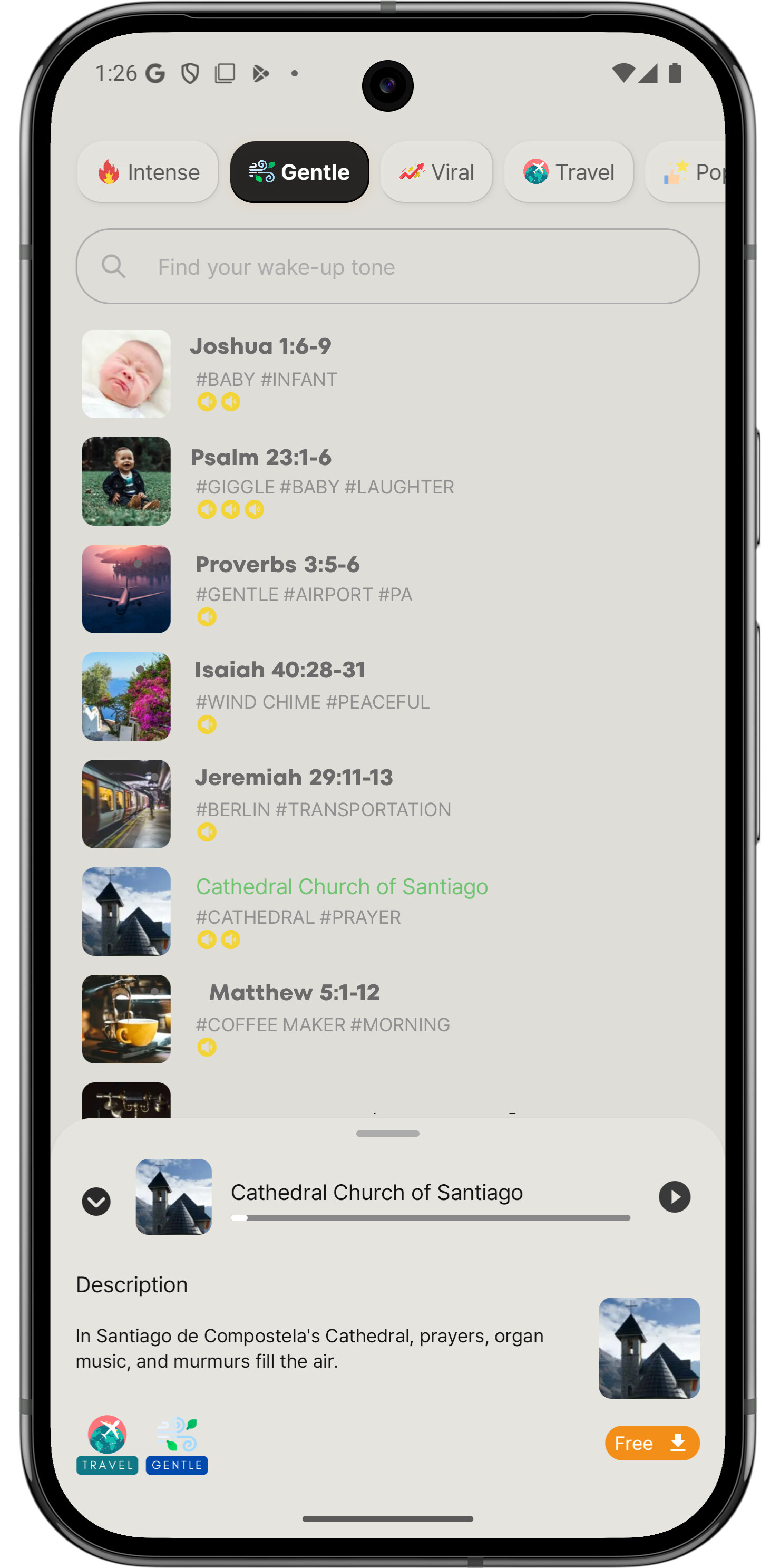
Task: Tap the TRAVEL tag badge
Action: tap(107, 1445)
